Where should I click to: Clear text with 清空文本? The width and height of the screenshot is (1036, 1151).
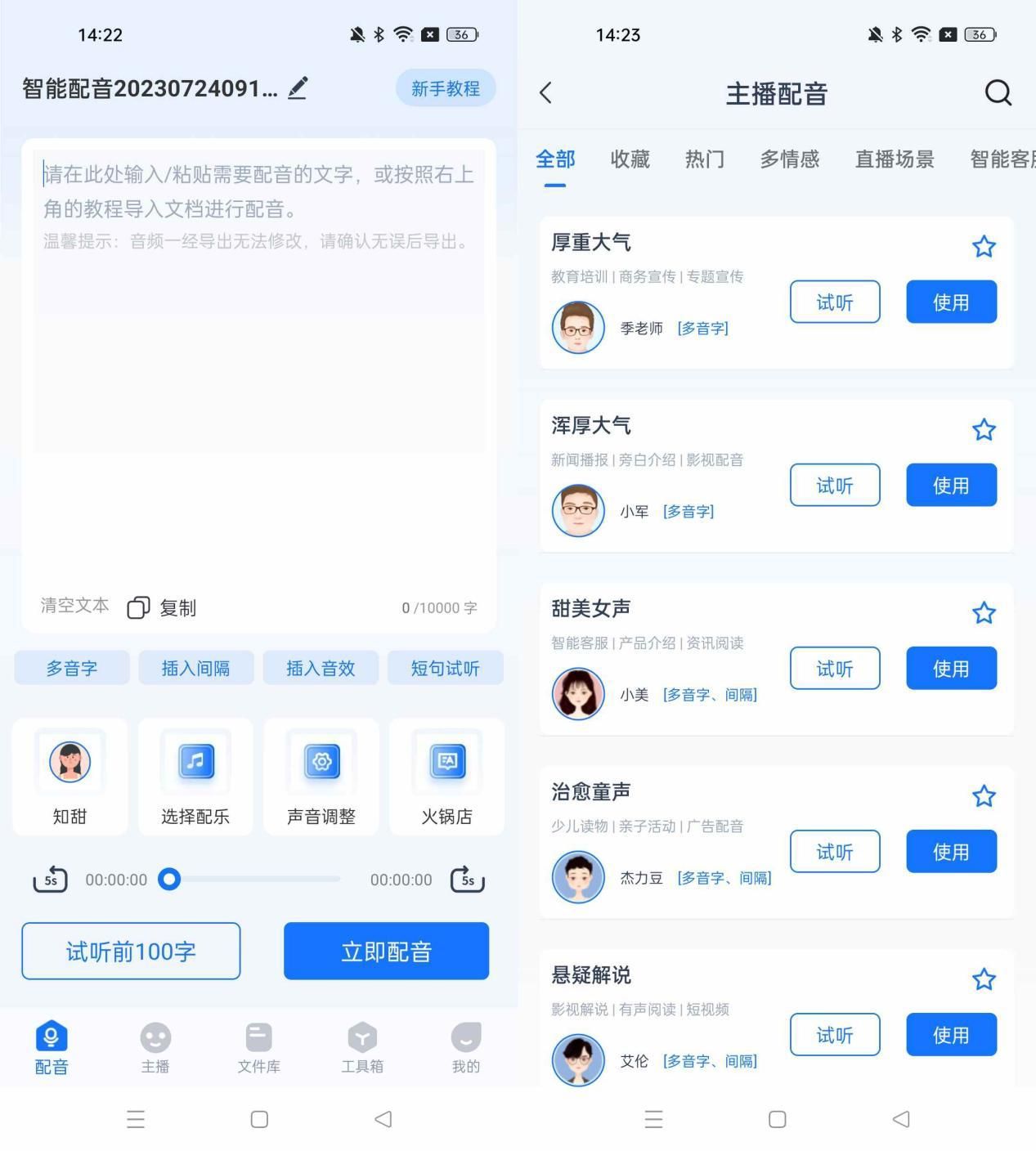point(74,606)
